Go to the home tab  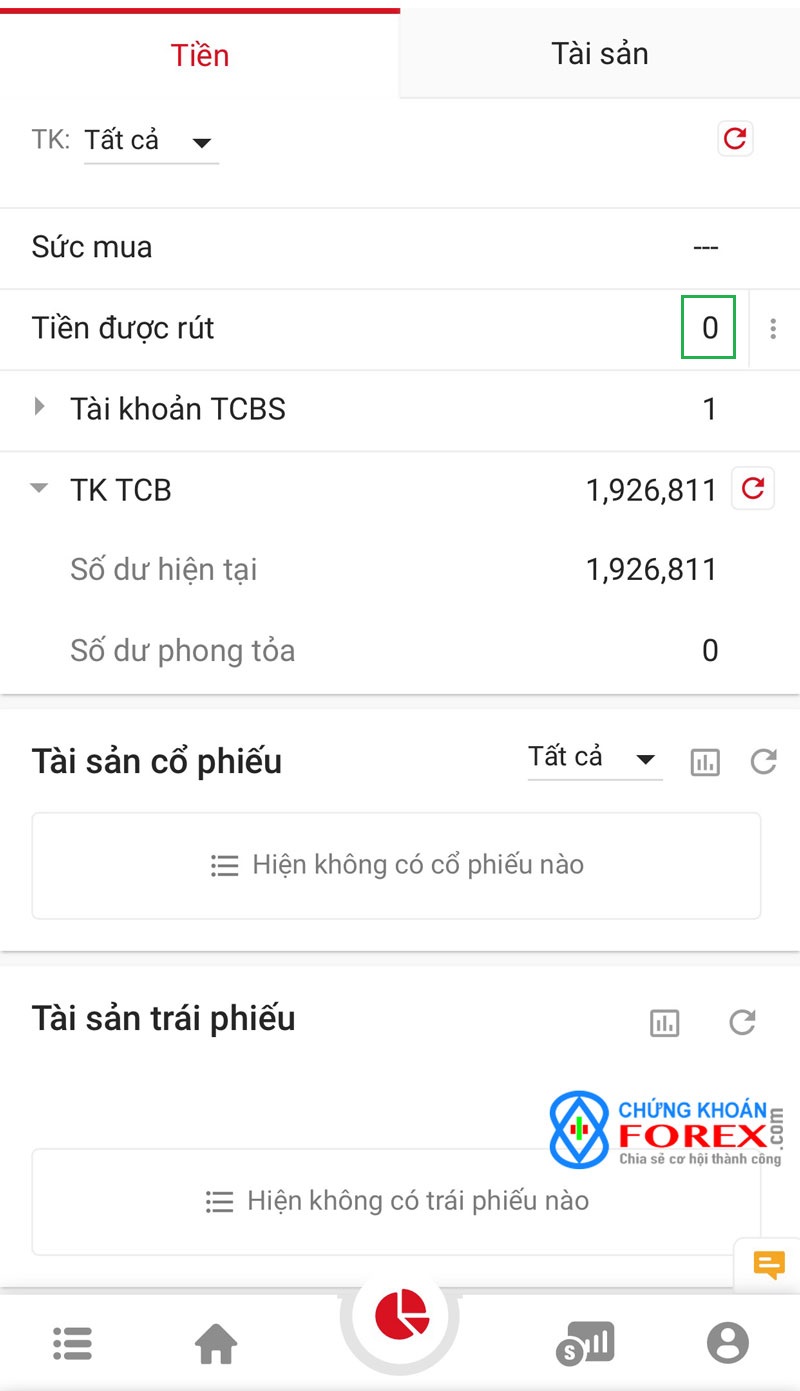(x=216, y=1343)
